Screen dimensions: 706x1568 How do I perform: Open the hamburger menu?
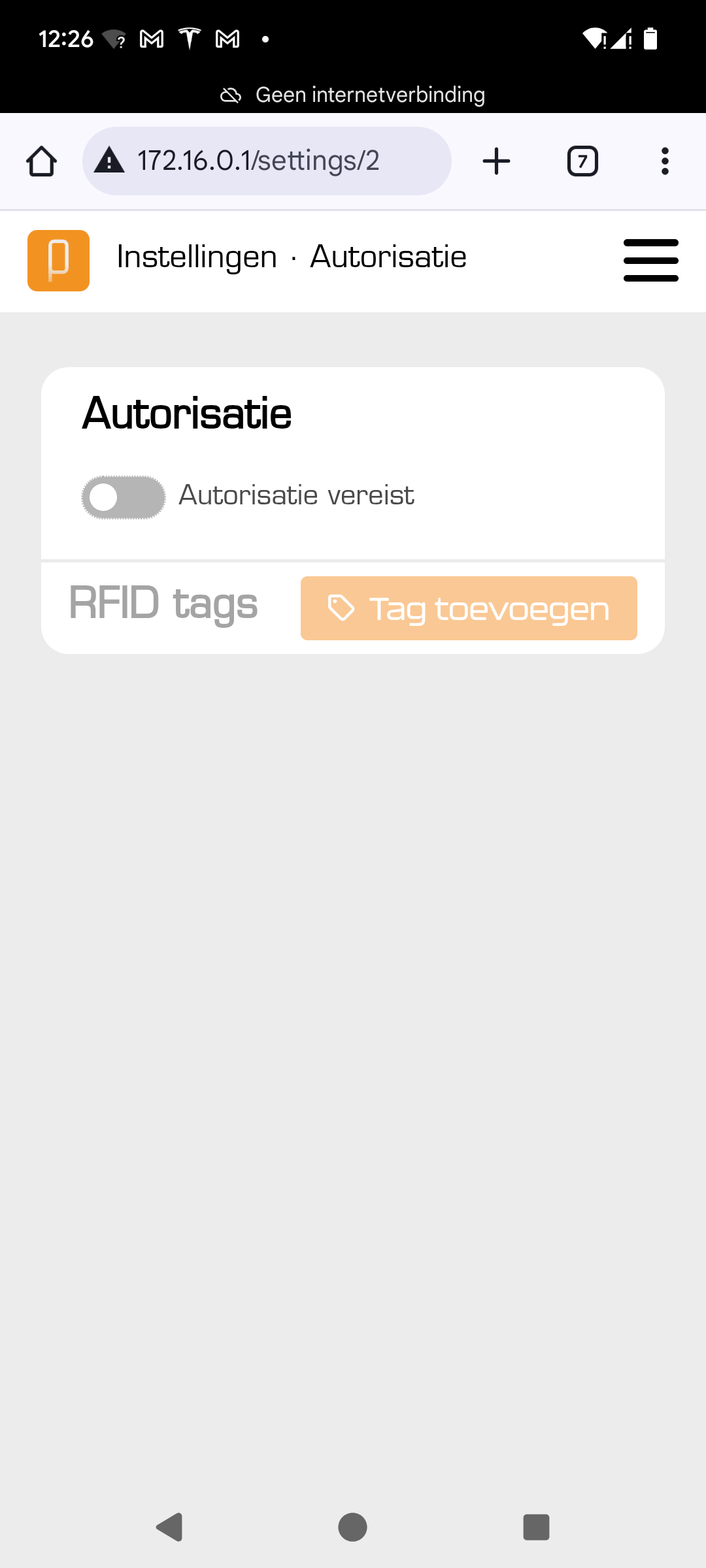650,260
